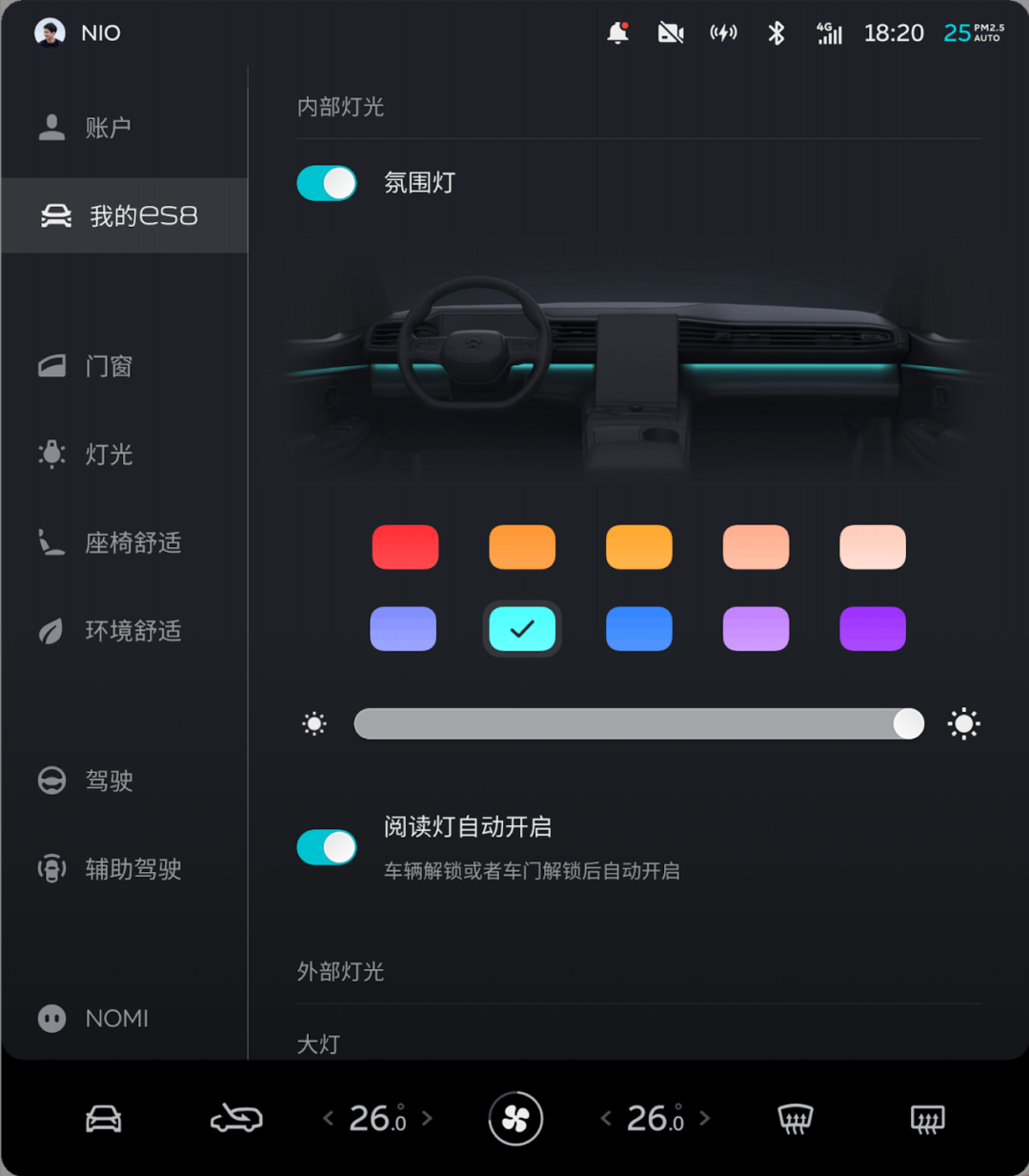Viewport: 1029px width, 1176px height.
Task: Go to 座椅舒适 seat comfort
Action: click(131, 543)
